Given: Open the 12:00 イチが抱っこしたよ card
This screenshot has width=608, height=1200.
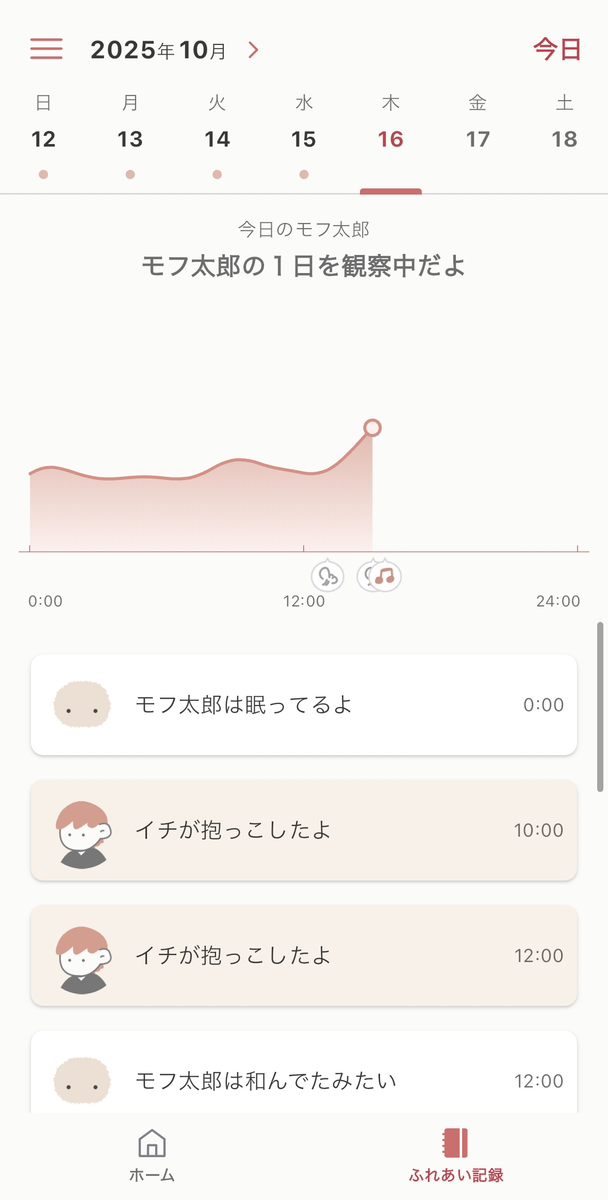Looking at the screenshot, I should pos(304,955).
